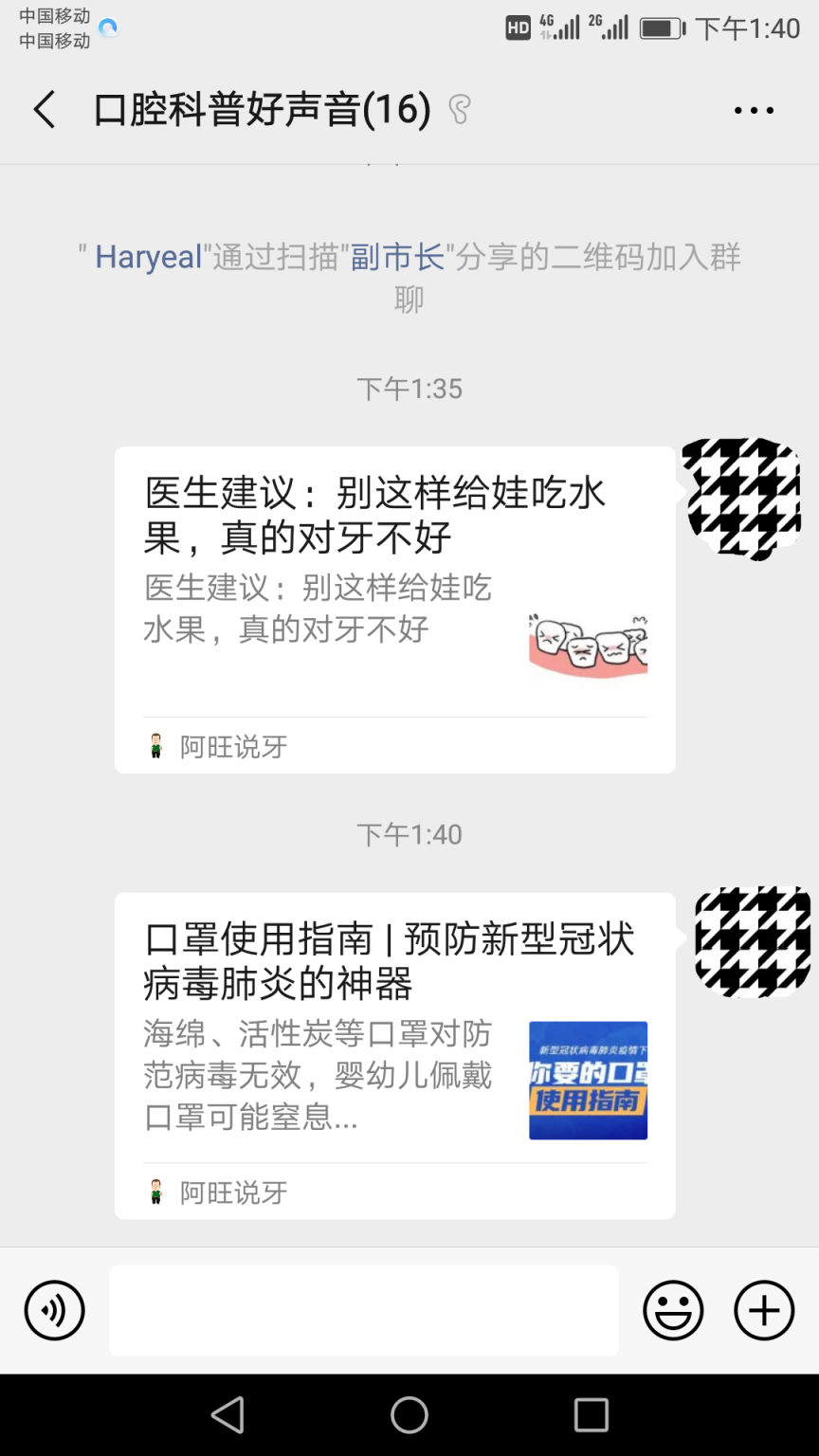819x1456 pixels.
Task: Open the mask usage guide article card
Action: 394,1055
